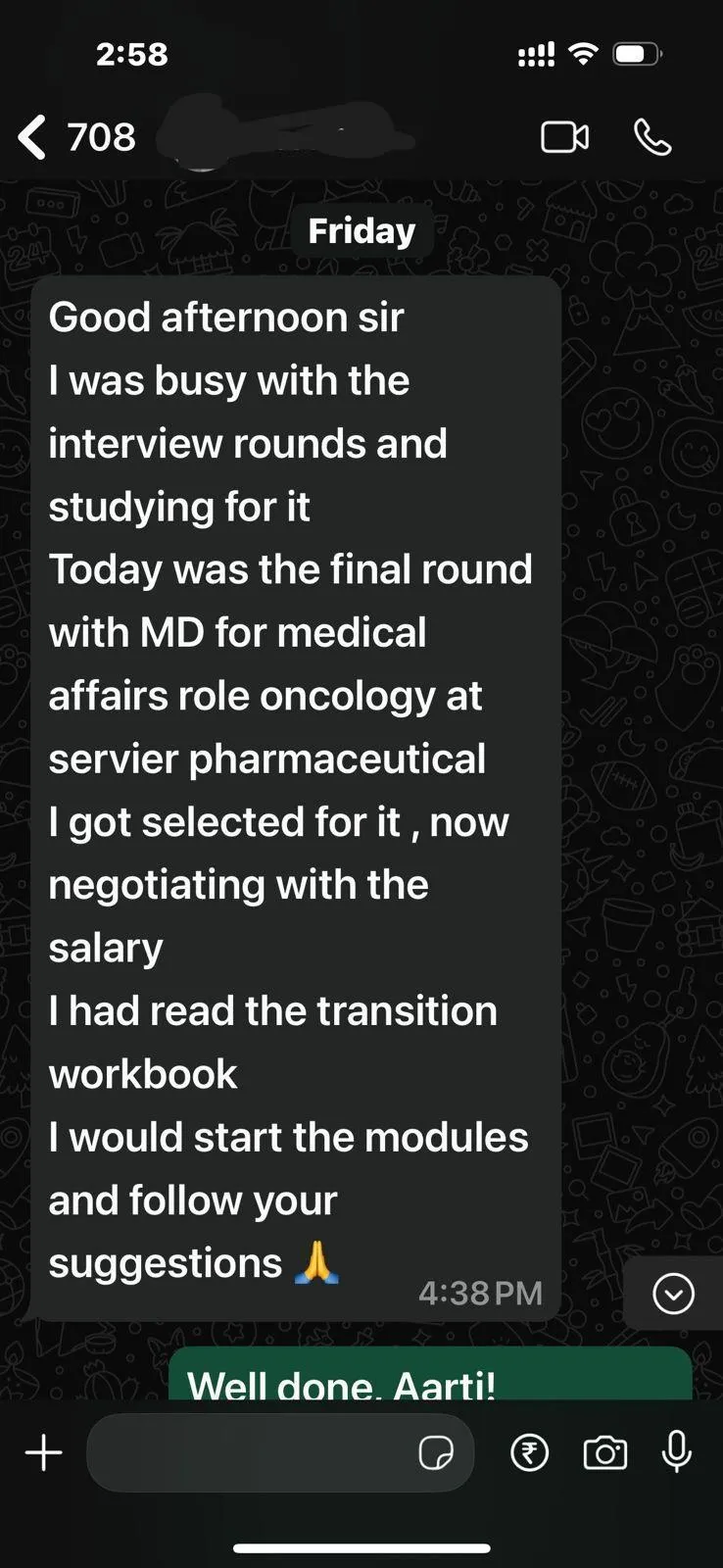Open the attachment plus menu

tap(43, 1452)
